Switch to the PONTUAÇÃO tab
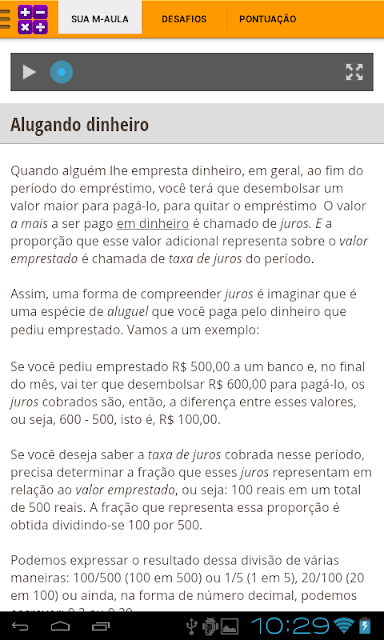Image resolution: width=384 pixels, height=640 pixels. click(268, 19)
